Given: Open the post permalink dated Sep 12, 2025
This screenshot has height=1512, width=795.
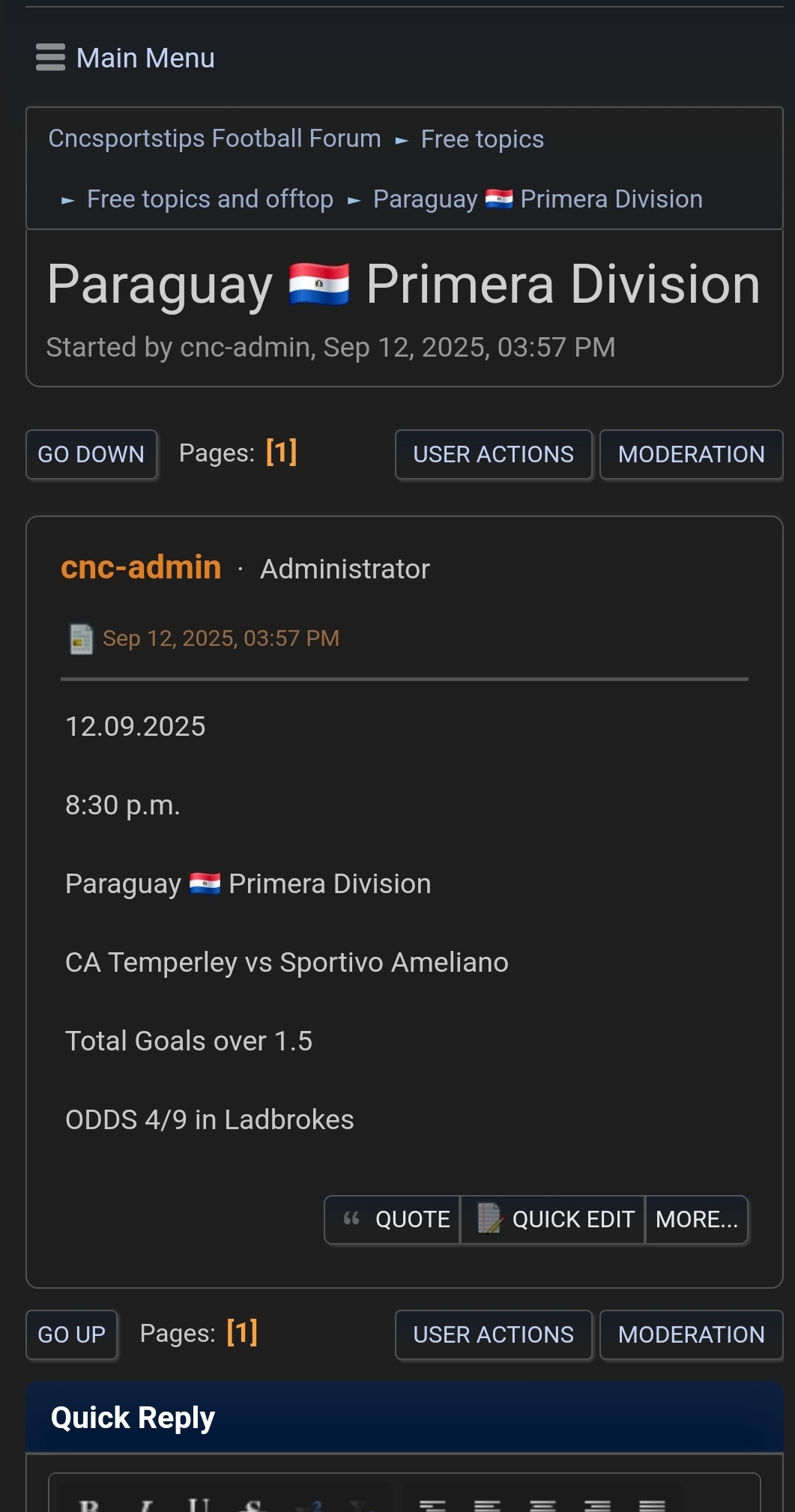Looking at the screenshot, I should 220,638.
